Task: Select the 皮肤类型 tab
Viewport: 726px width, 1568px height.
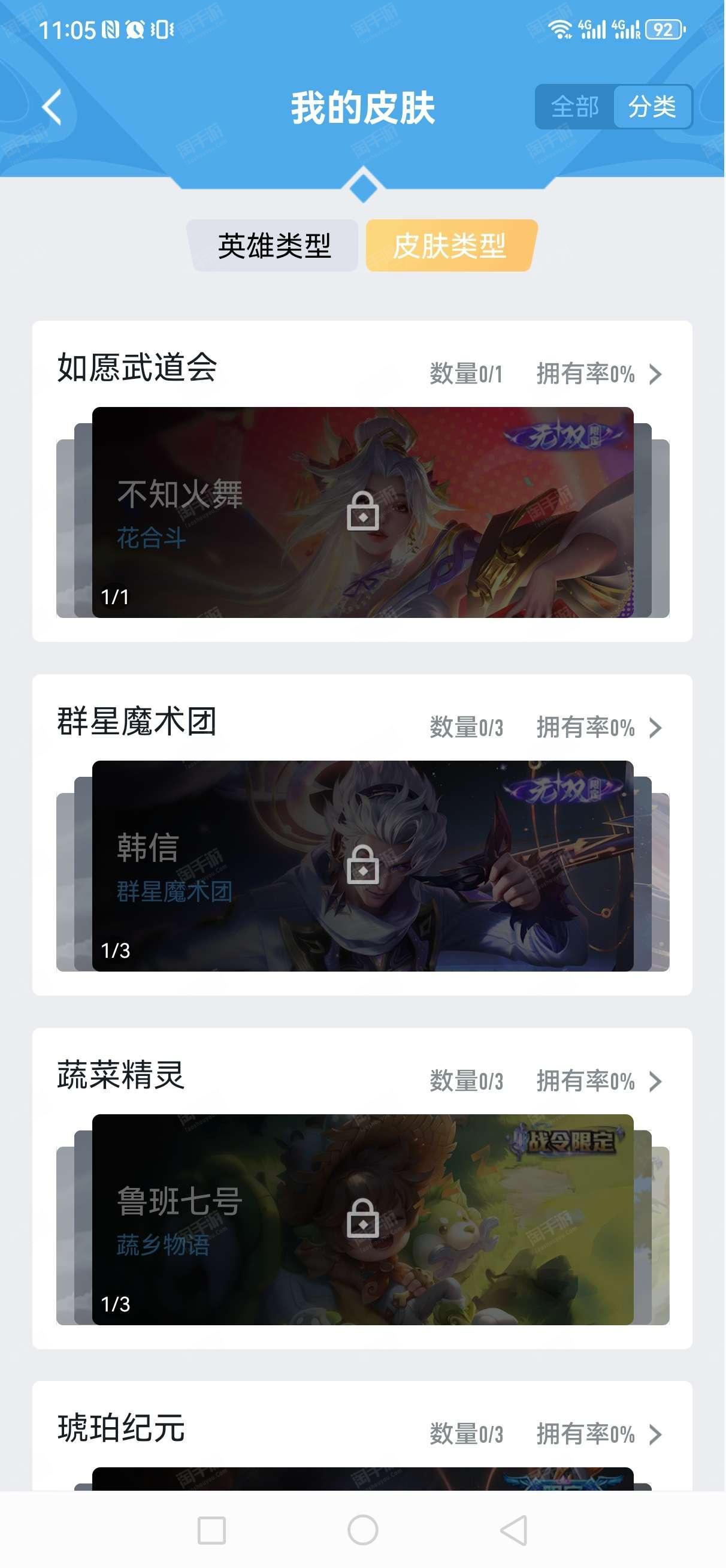Action: [449, 246]
